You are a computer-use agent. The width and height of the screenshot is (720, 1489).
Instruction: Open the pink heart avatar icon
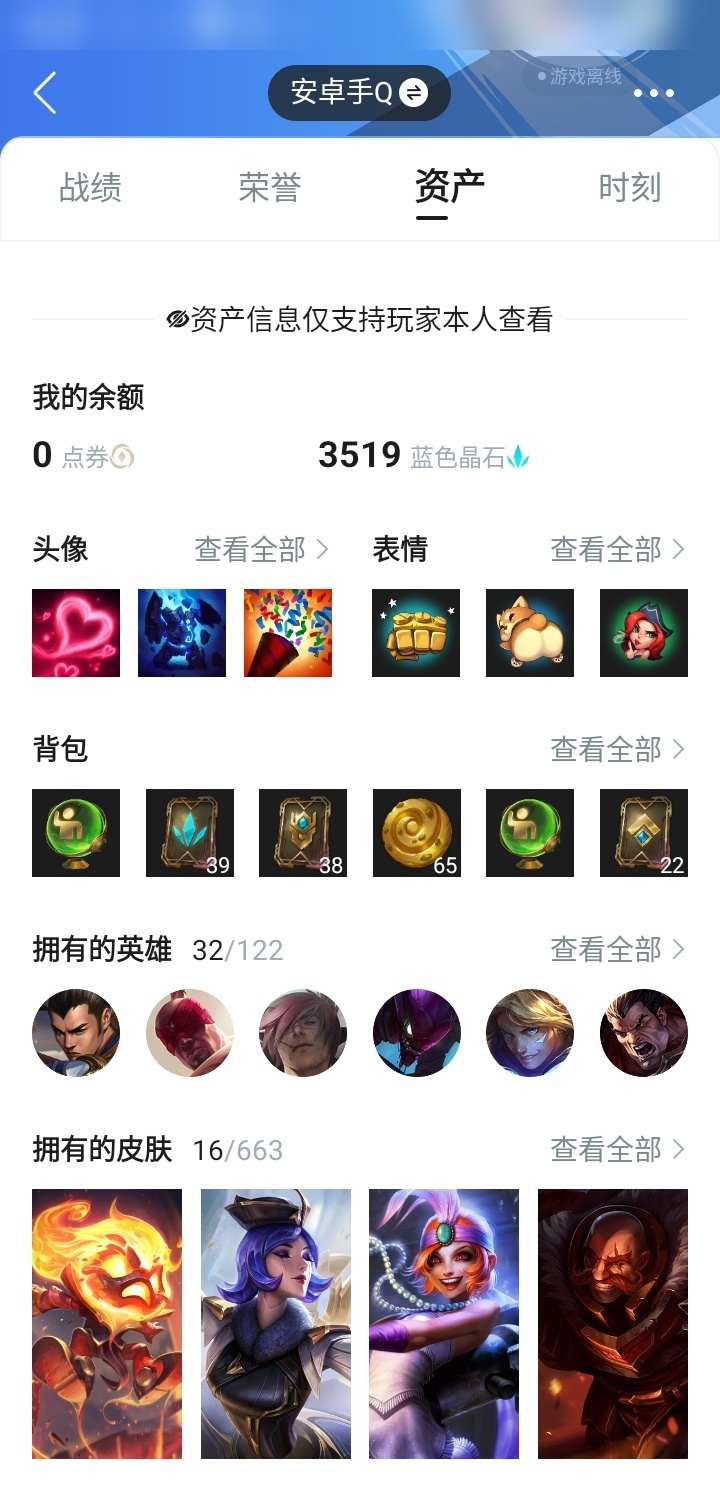(x=76, y=633)
